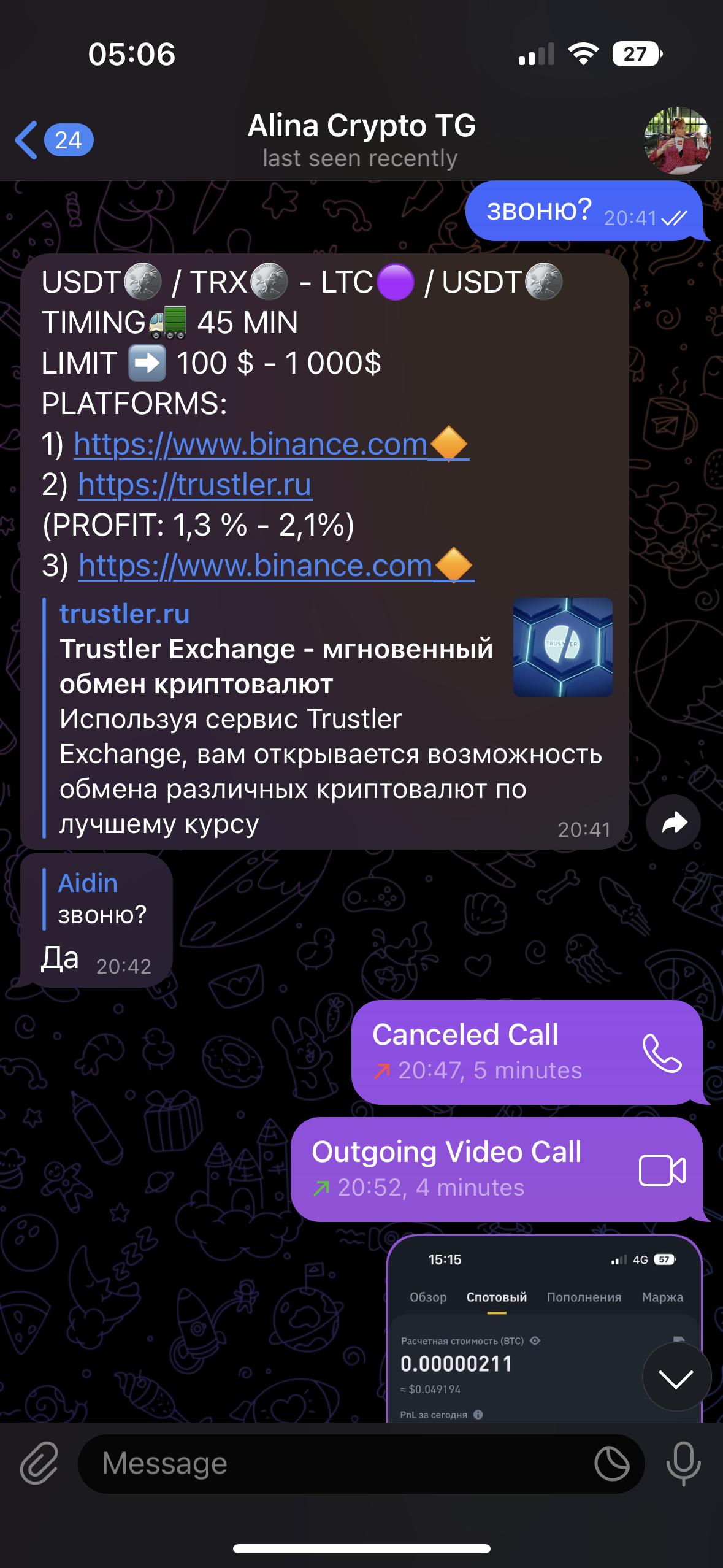This screenshot has width=723, height=1568.
Task: Attach a file with the paperclip
Action: [39, 1463]
